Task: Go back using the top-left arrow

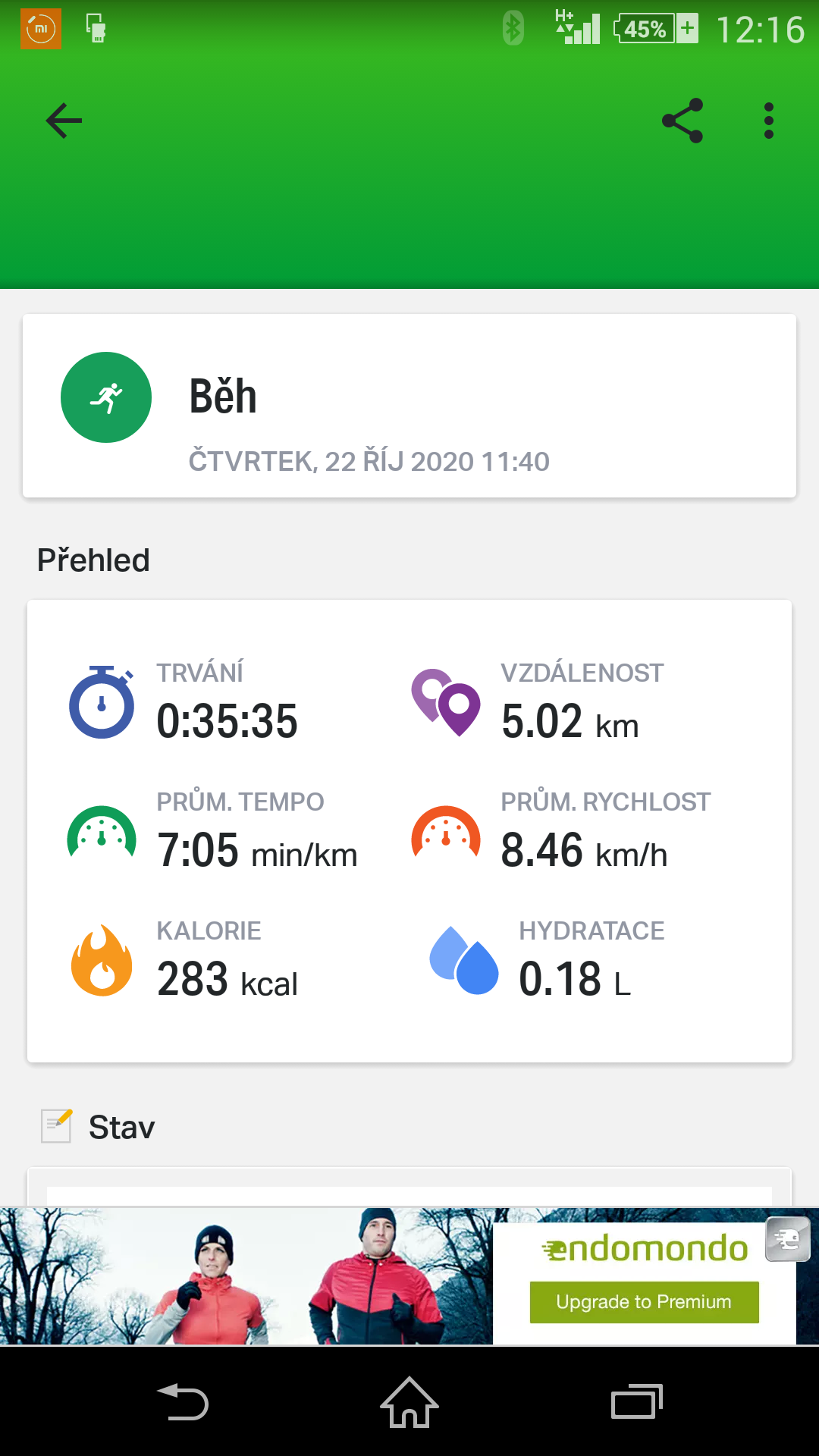Action: [x=64, y=121]
